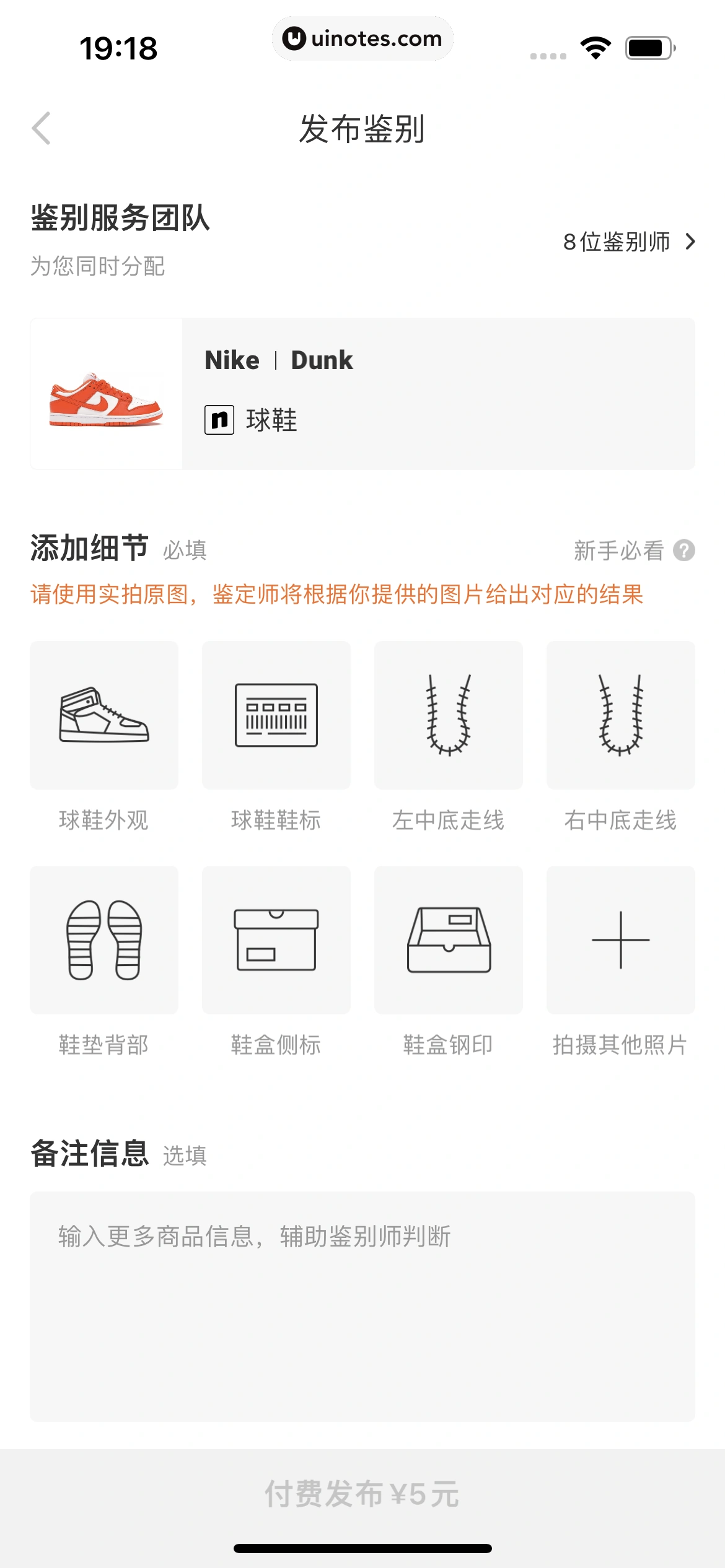Go back from 发布鉴别 page
This screenshot has height=1568, width=725.
click(42, 128)
